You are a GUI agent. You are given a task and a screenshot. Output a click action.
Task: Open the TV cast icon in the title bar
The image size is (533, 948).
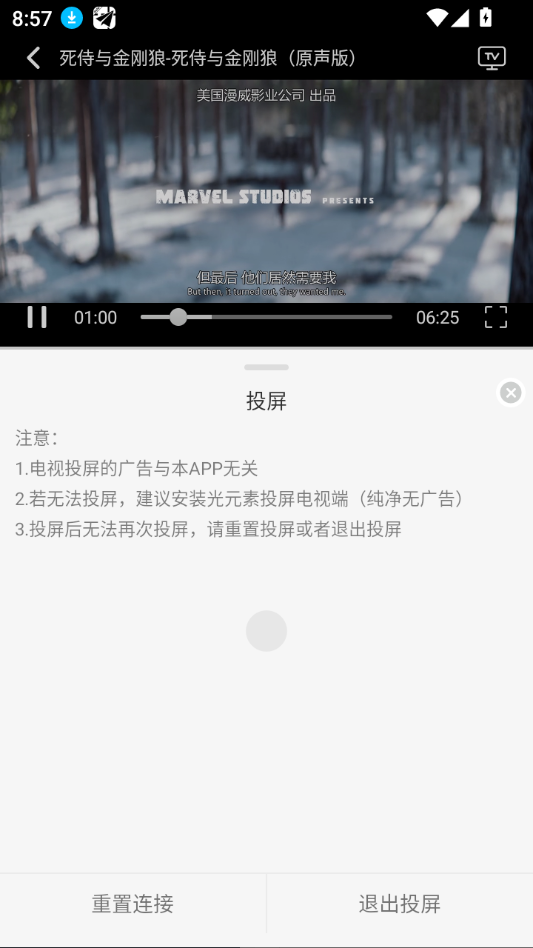point(492,58)
